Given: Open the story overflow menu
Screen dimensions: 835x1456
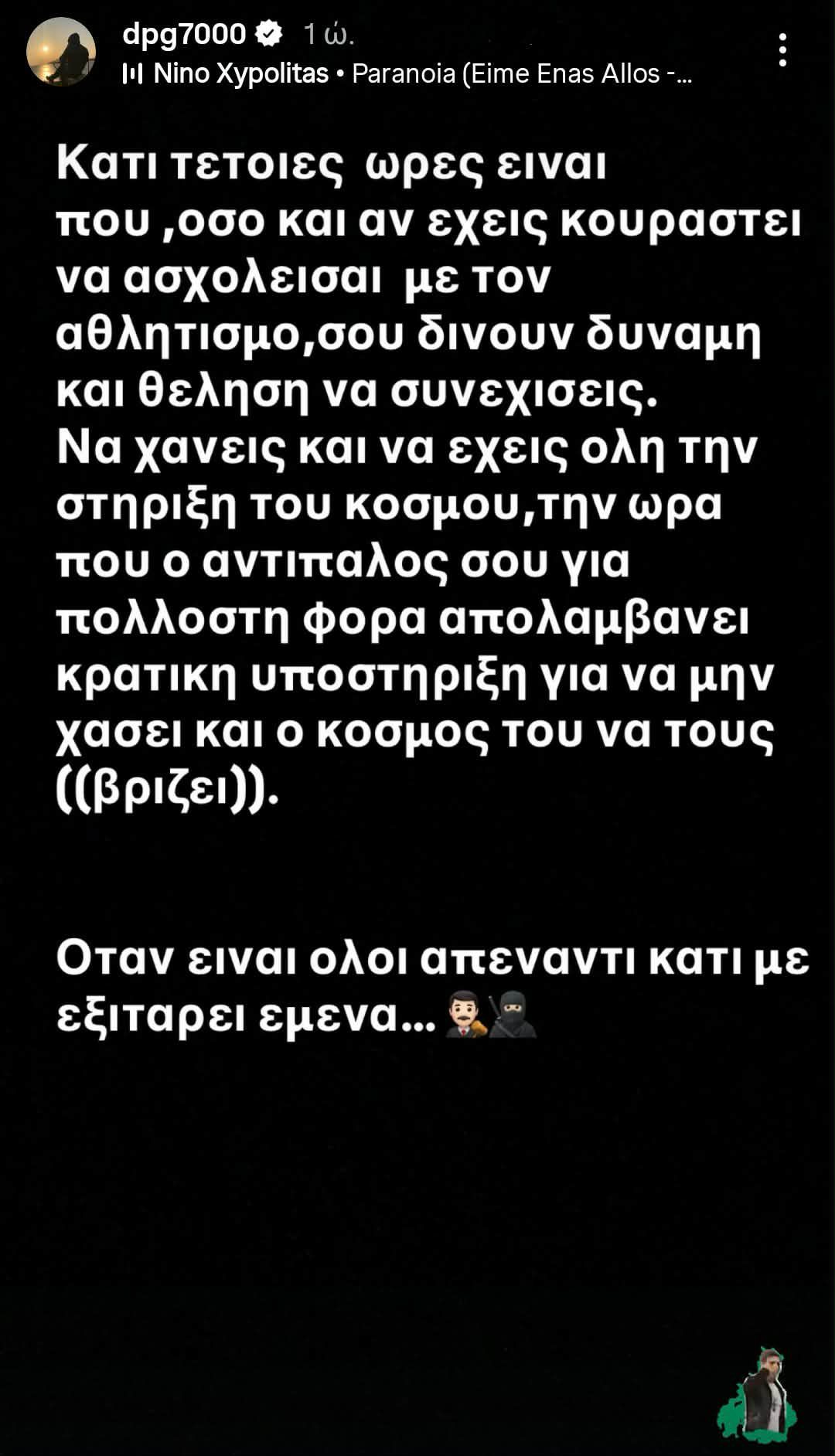Looking at the screenshot, I should click(x=782, y=50).
